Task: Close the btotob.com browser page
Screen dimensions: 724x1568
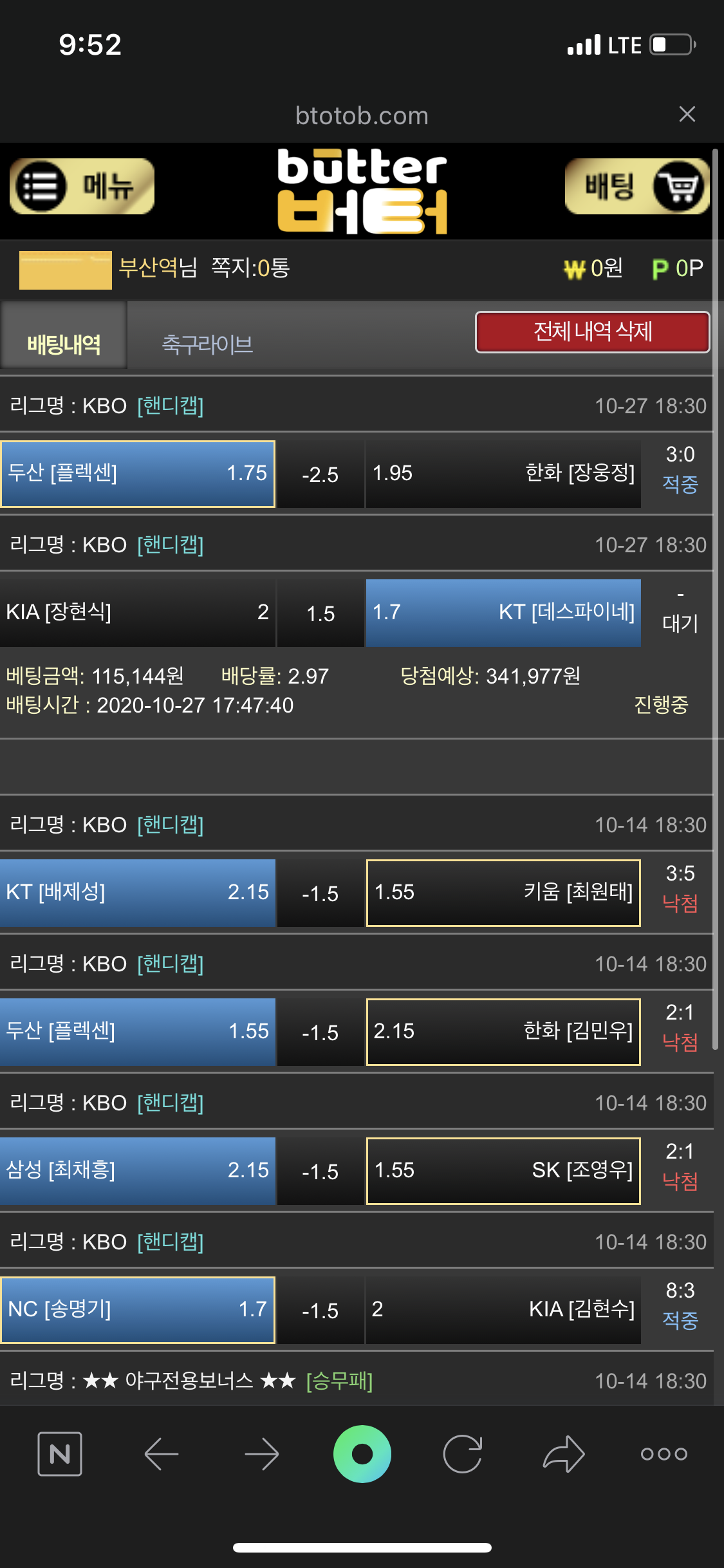Action: click(687, 115)
